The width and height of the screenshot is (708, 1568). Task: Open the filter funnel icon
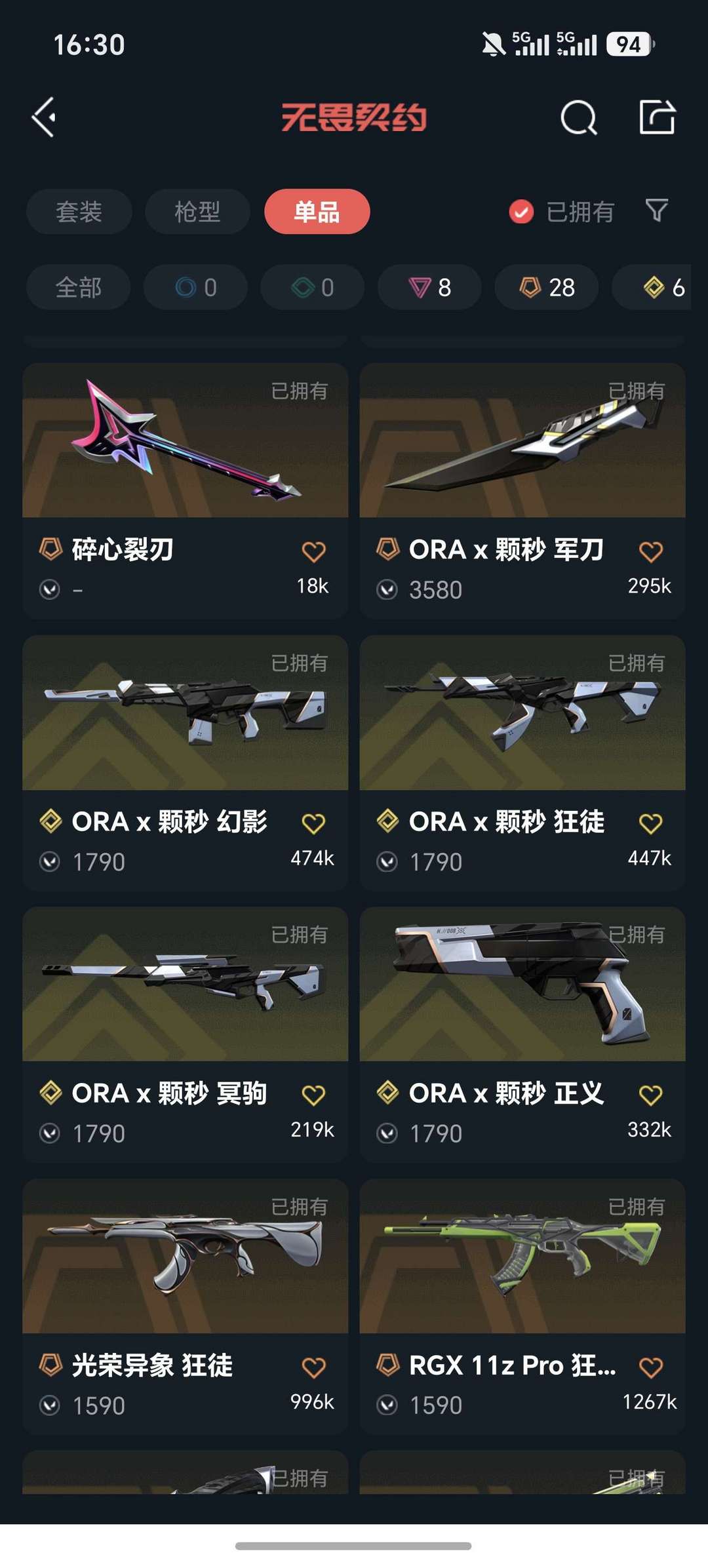pos(656,210)
